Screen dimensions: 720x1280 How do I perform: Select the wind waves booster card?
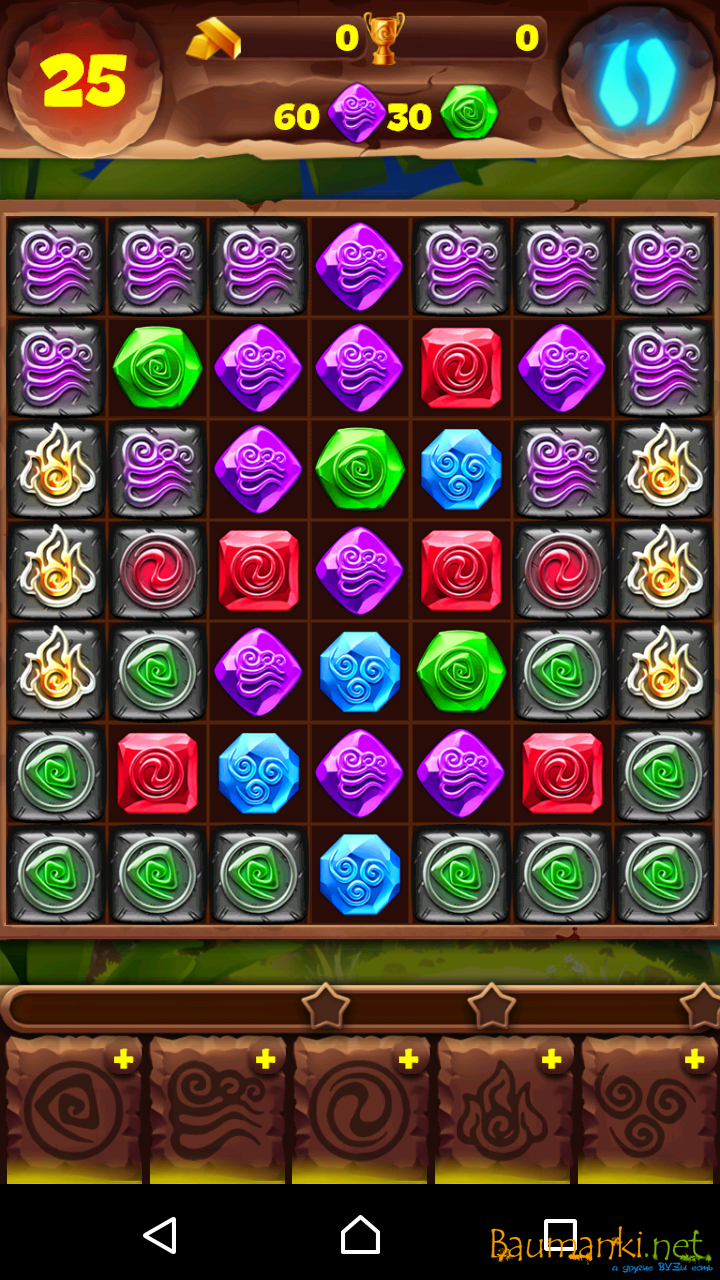pos(217,1110)
